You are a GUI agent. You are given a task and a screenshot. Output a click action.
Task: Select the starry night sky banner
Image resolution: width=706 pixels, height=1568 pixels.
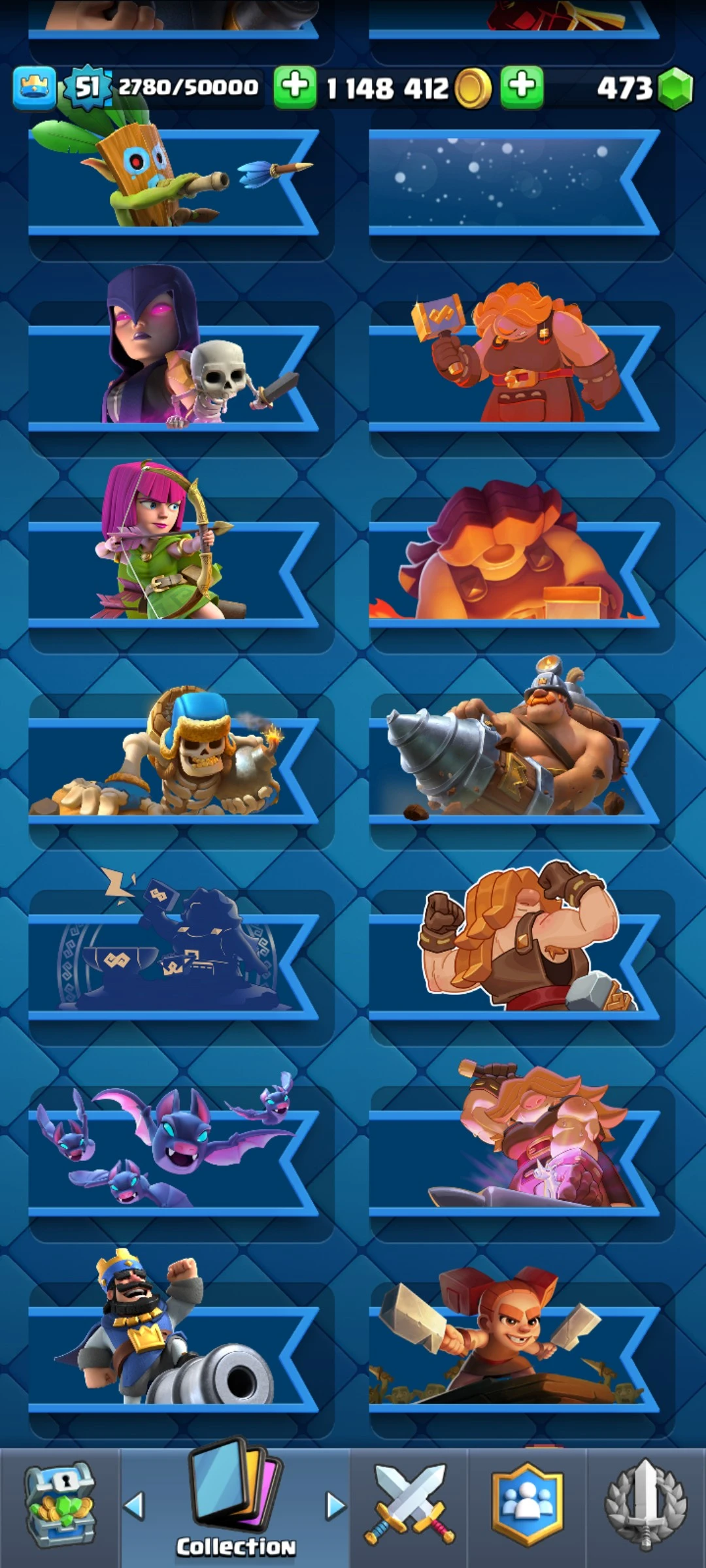click(x=514, y=182)
